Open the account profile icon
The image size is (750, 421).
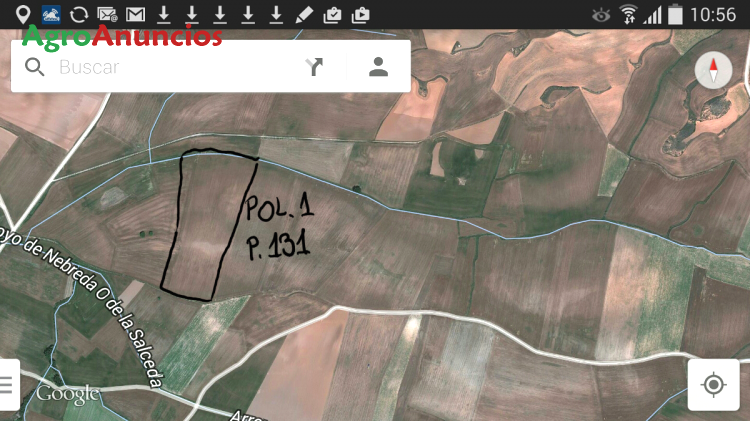click(378, 67)
